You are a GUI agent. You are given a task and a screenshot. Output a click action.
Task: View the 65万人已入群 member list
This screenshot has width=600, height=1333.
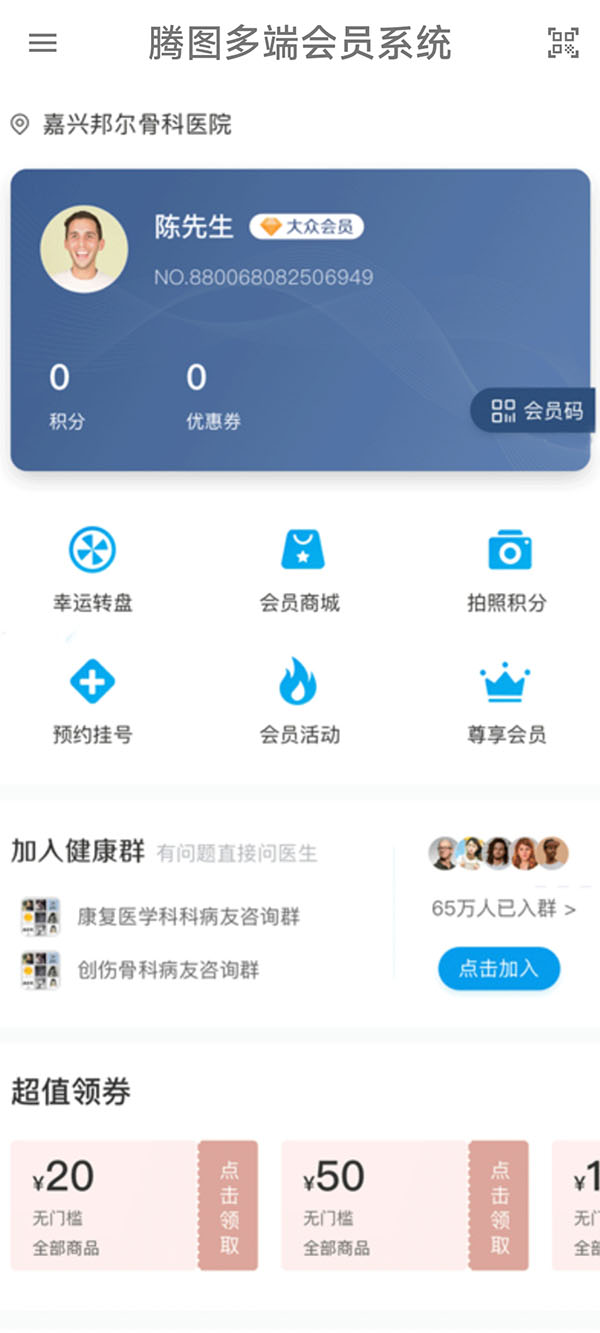pyautogui.click(x=503, y=909)
